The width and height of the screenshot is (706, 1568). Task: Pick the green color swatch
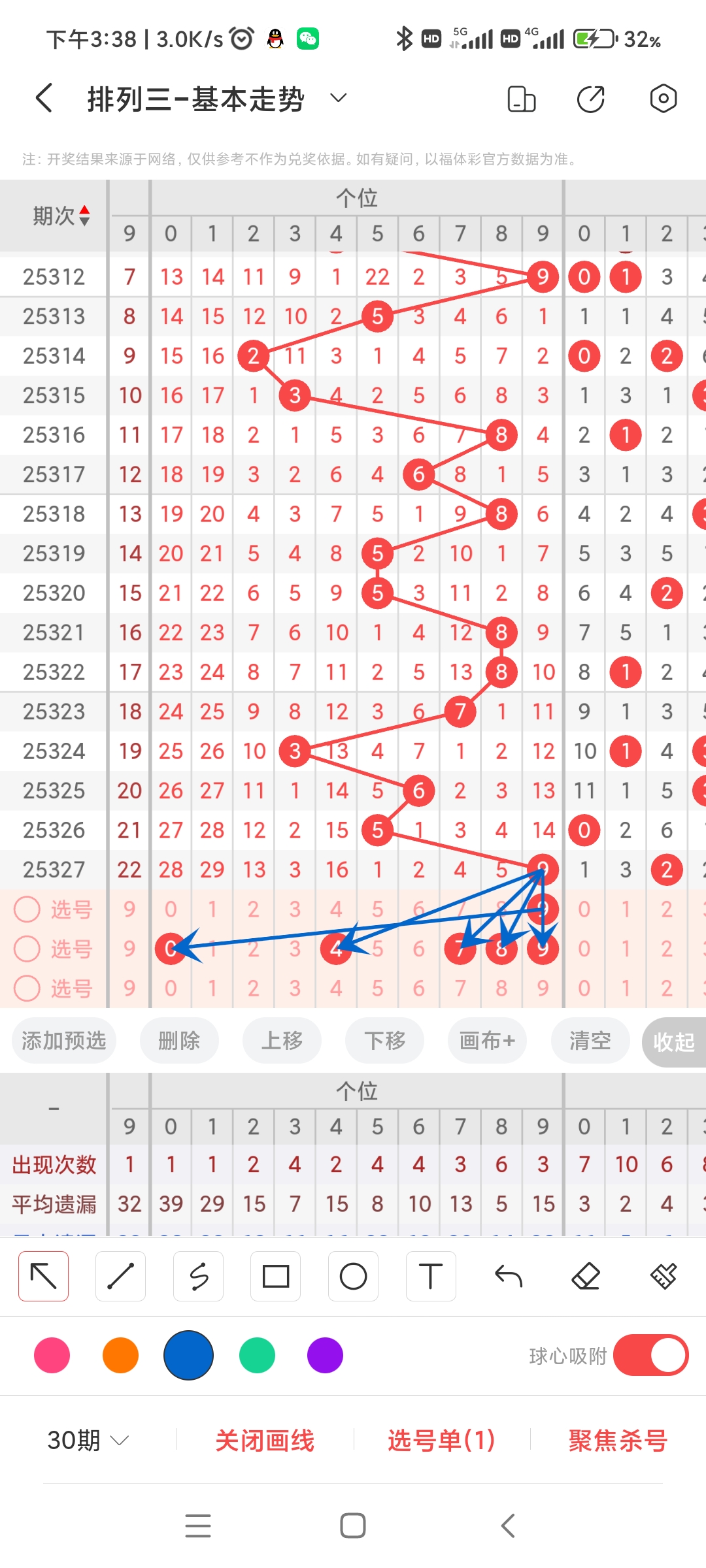257,1356
